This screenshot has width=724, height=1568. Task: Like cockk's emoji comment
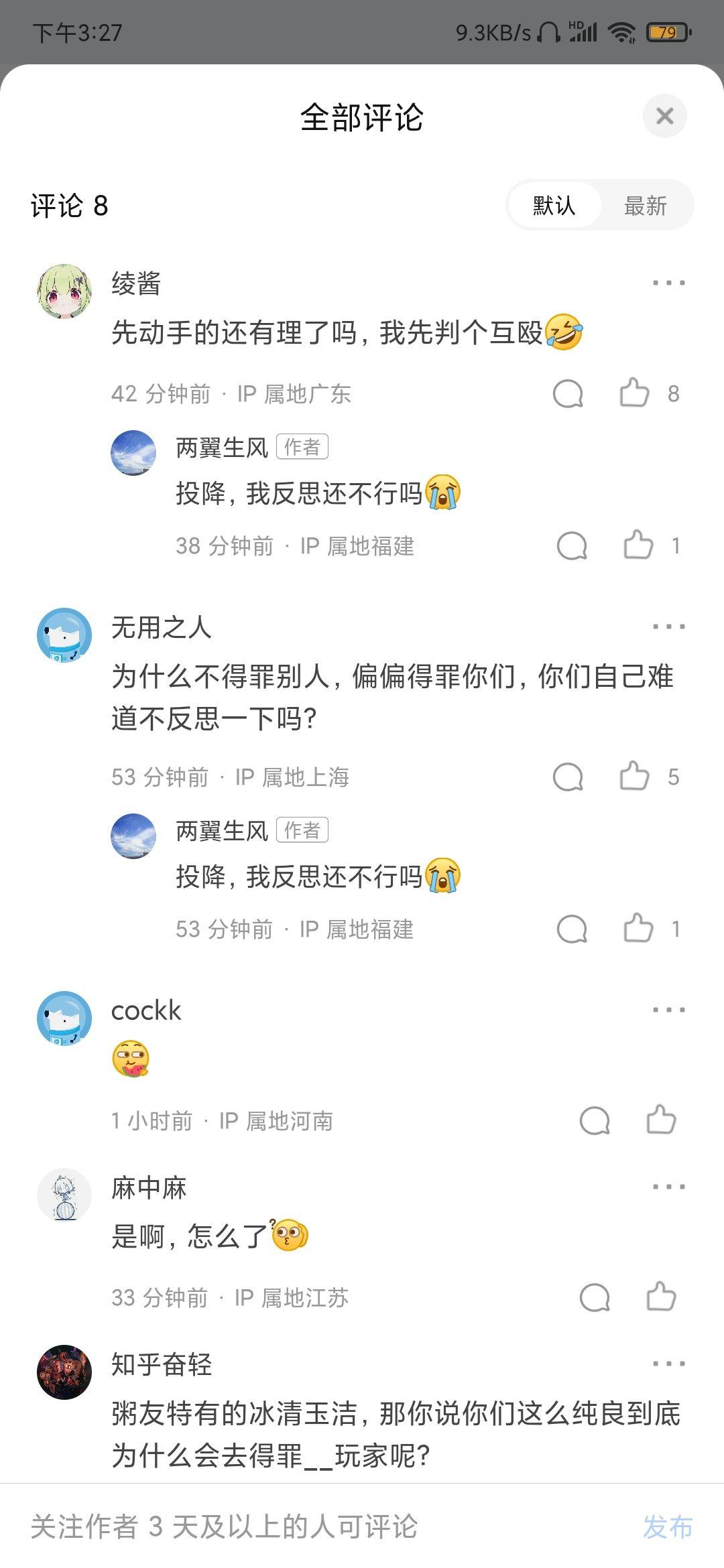[661, 1120]
